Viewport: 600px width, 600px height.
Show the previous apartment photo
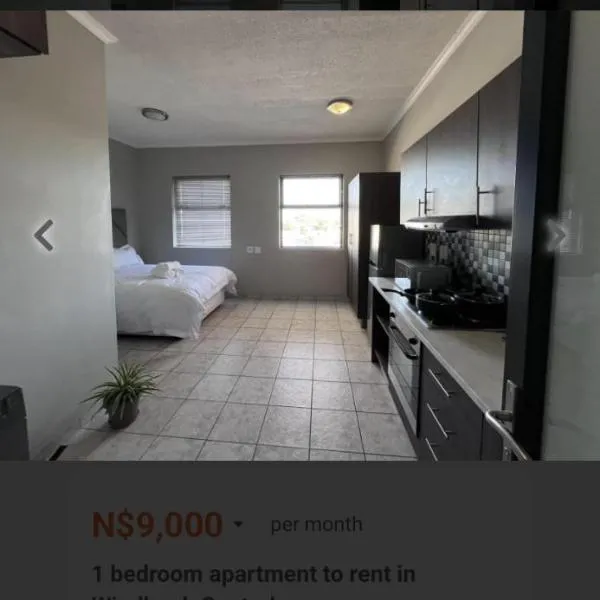point(43,236)
